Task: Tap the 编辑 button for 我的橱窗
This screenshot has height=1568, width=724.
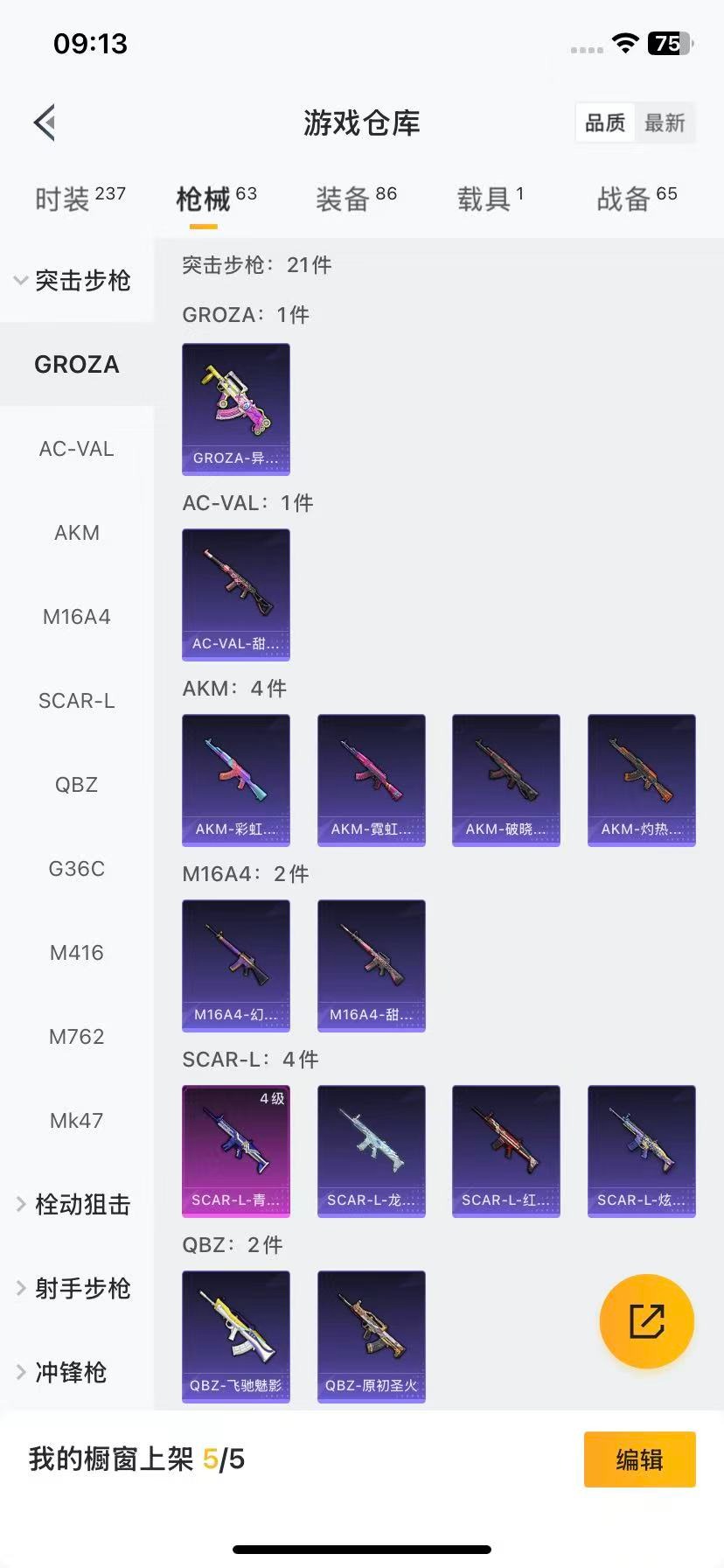Action: tap(639, 1459)
